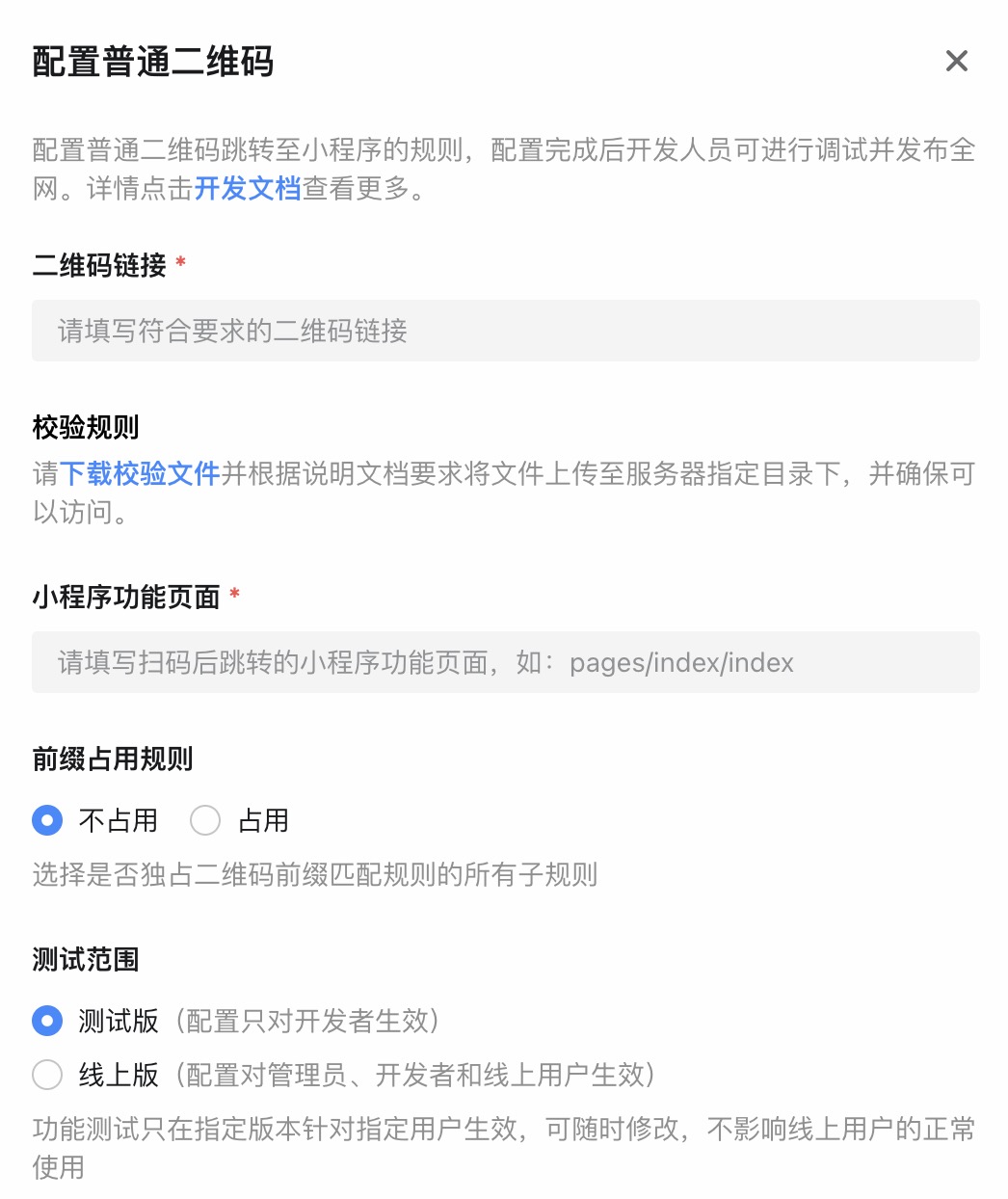Screen dimensions: 1008x1199
Task: Open the 开发文档 link
Action: [248, 189]
